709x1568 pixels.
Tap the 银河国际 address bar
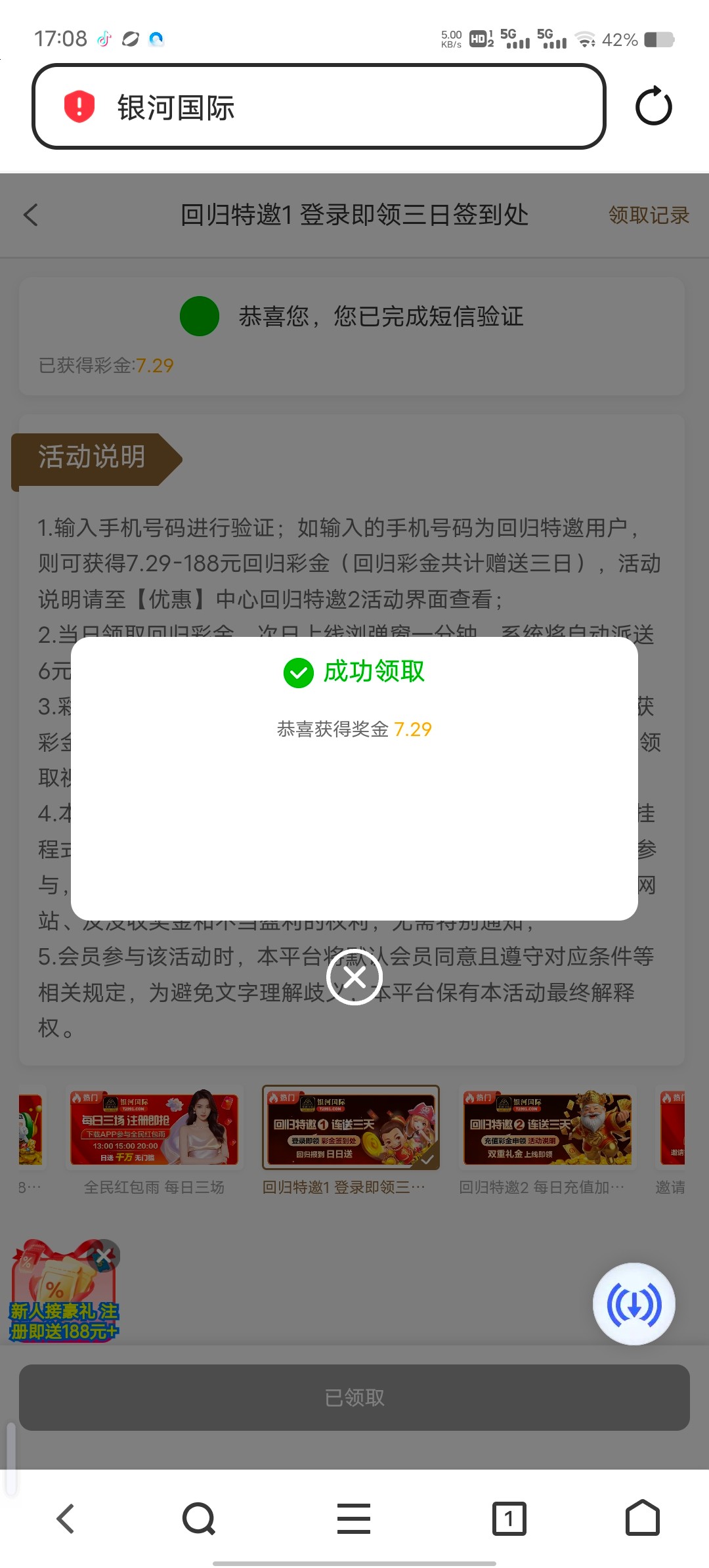pyautogui.click(x=318, y=106)
